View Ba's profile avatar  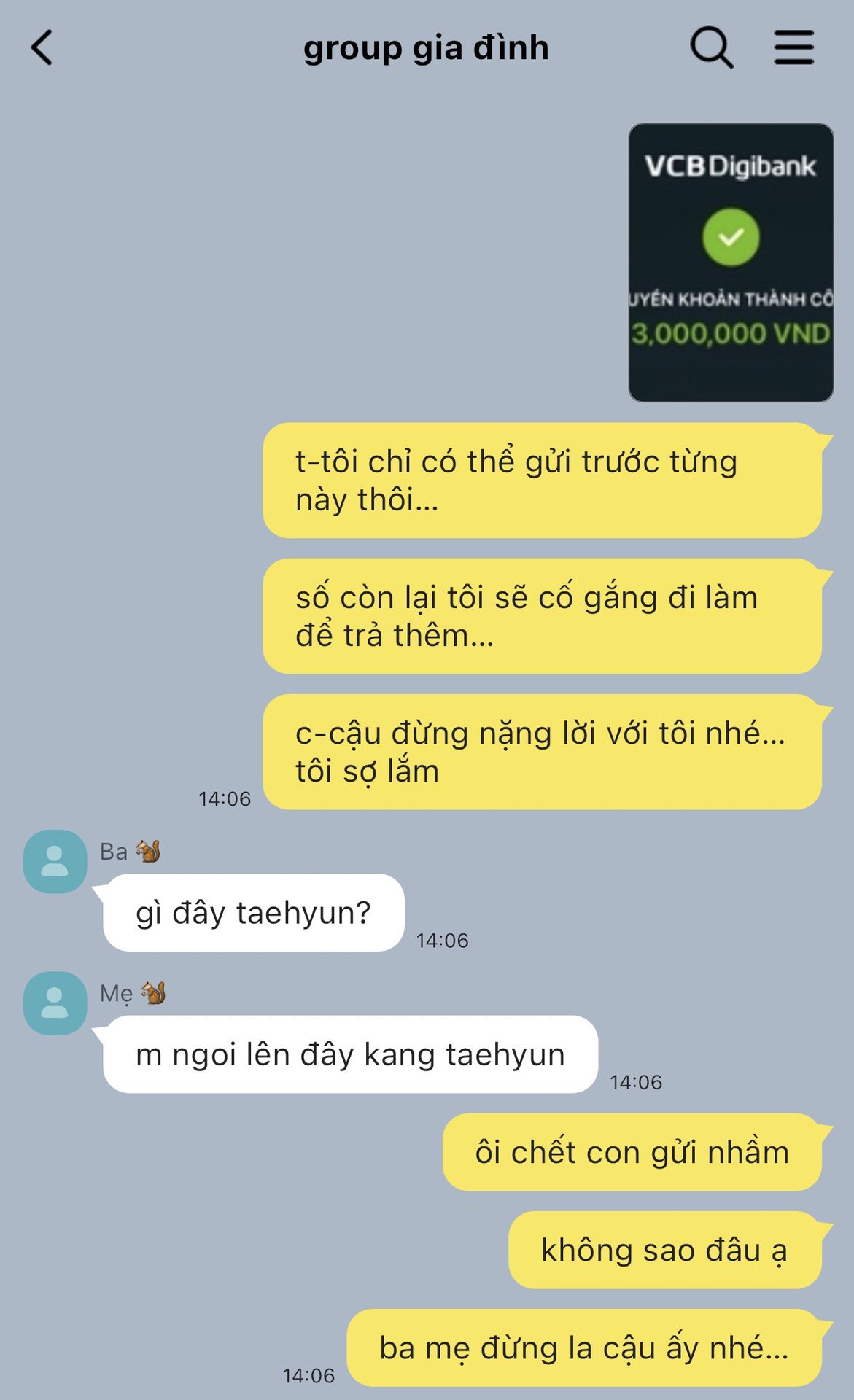coord(55,861)
